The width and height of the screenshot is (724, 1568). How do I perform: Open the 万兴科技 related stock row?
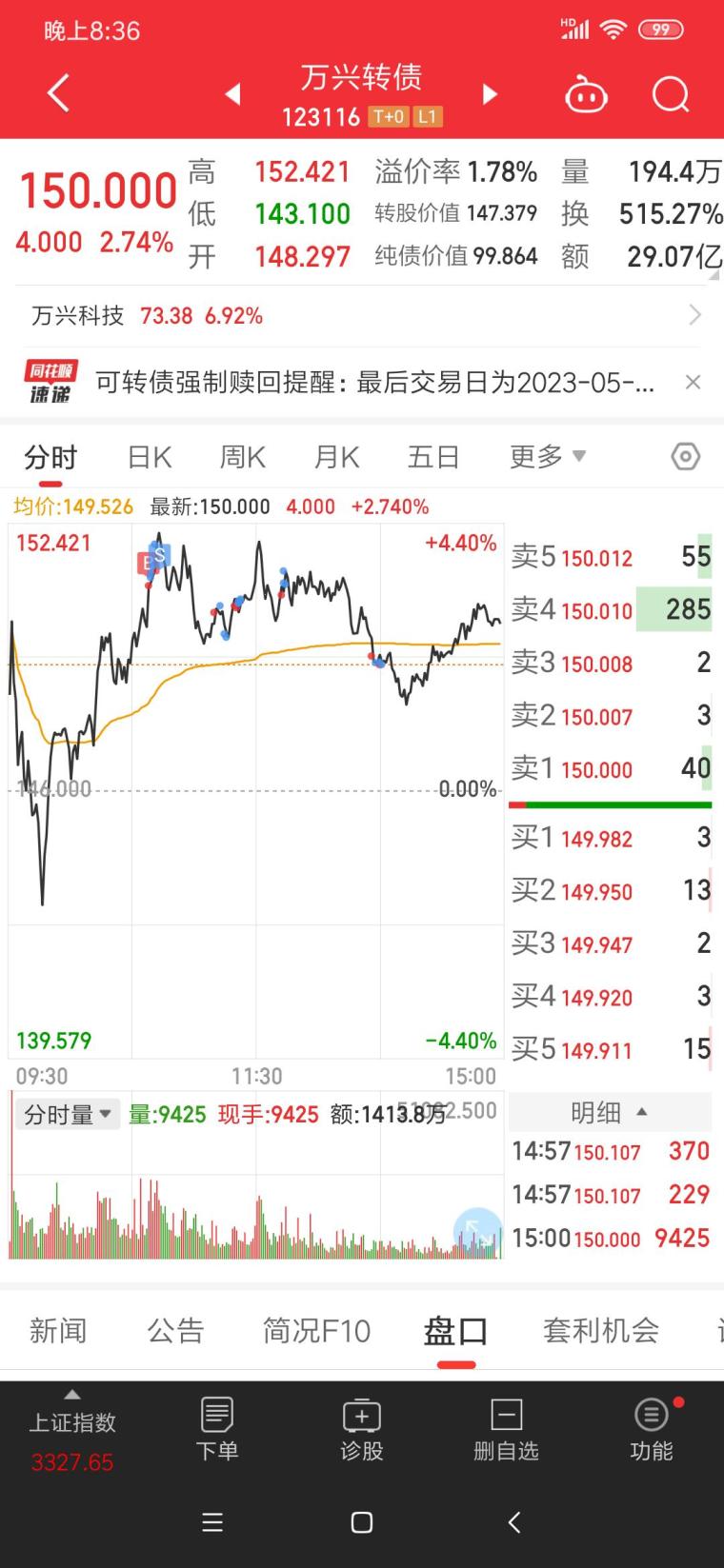click(x=362, y=315)
